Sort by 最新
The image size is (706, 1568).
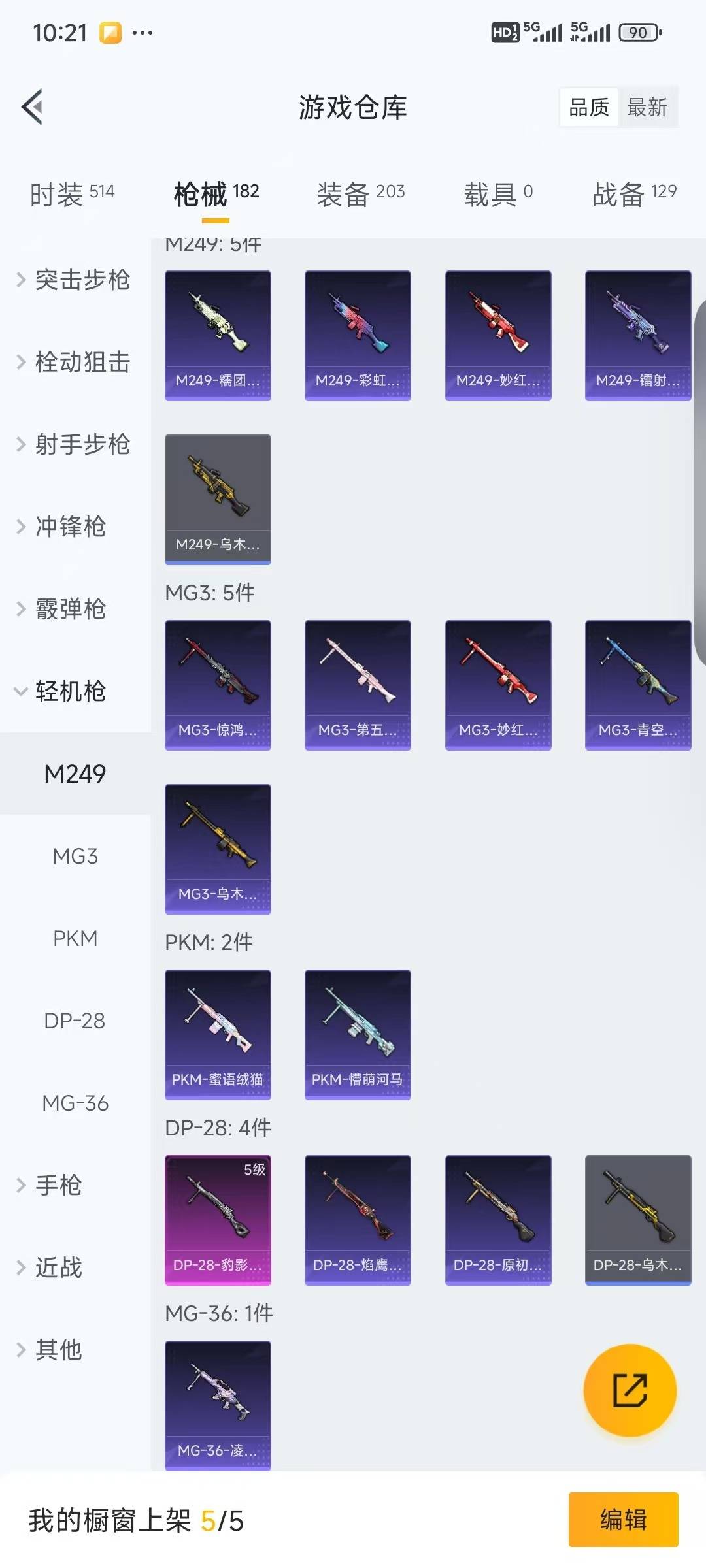click(647, 107)
